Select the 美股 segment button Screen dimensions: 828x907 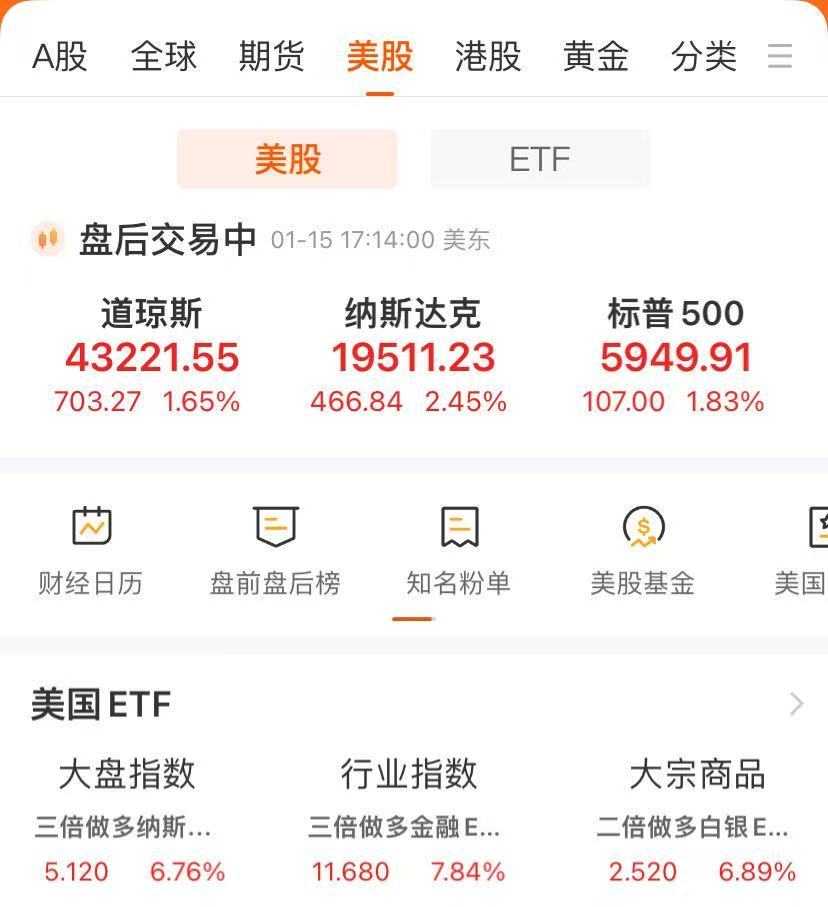coord(287,159)
